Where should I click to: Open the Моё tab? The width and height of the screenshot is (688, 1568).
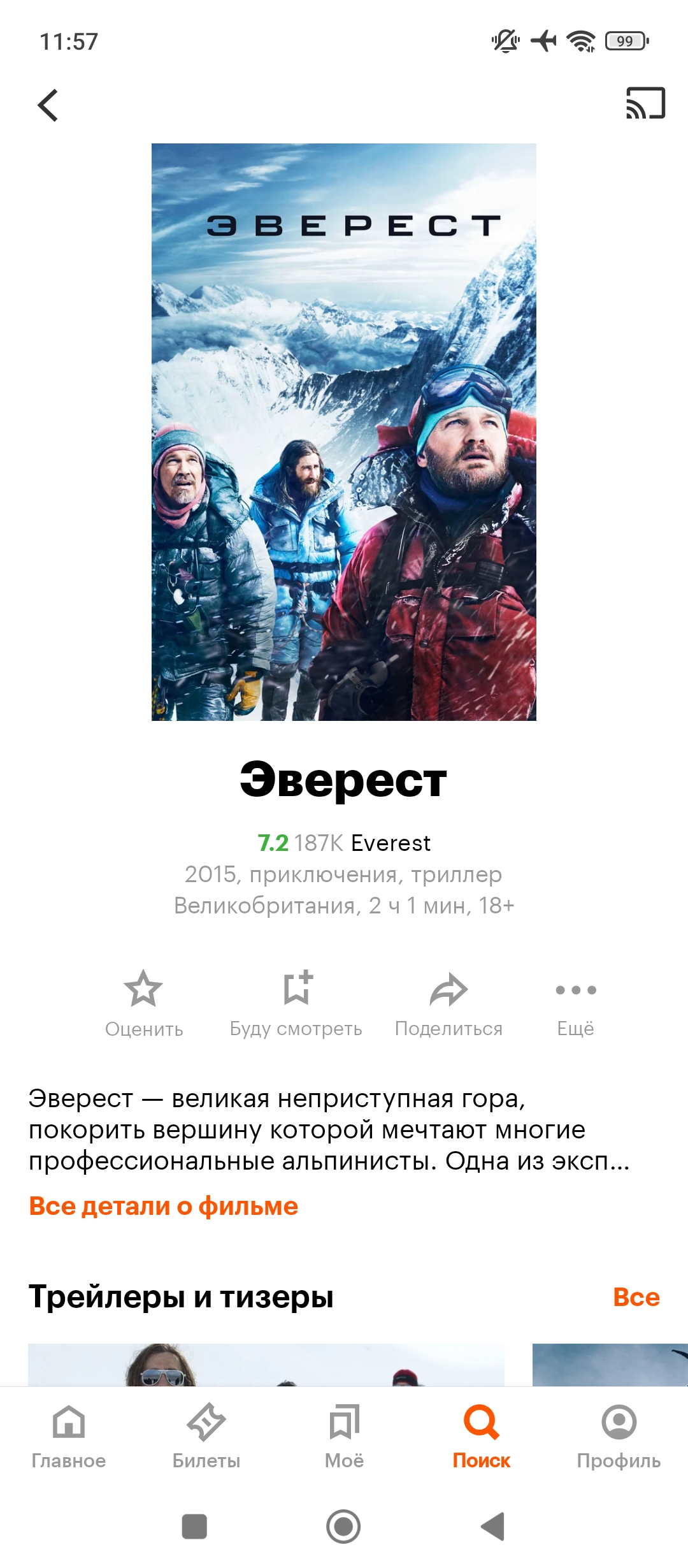pos(344,1437)
